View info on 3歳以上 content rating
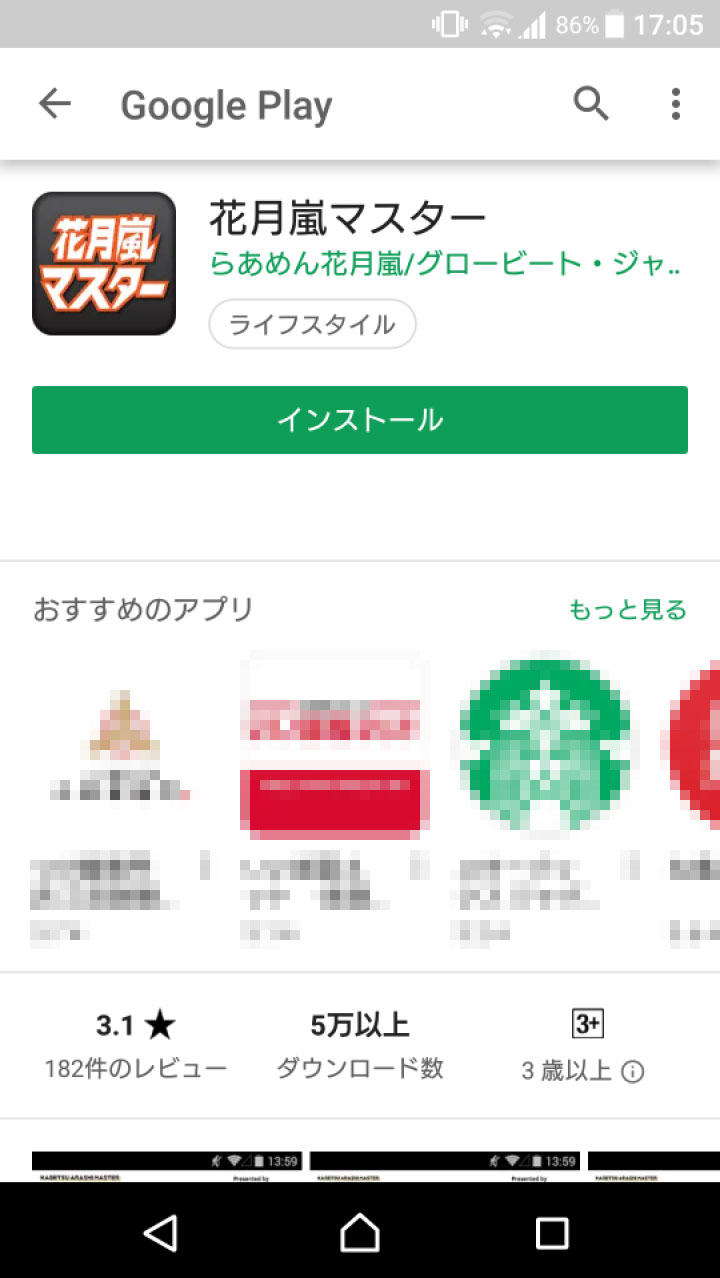Viewport: 720px width, 1278px height. (x=632, y=1072)
